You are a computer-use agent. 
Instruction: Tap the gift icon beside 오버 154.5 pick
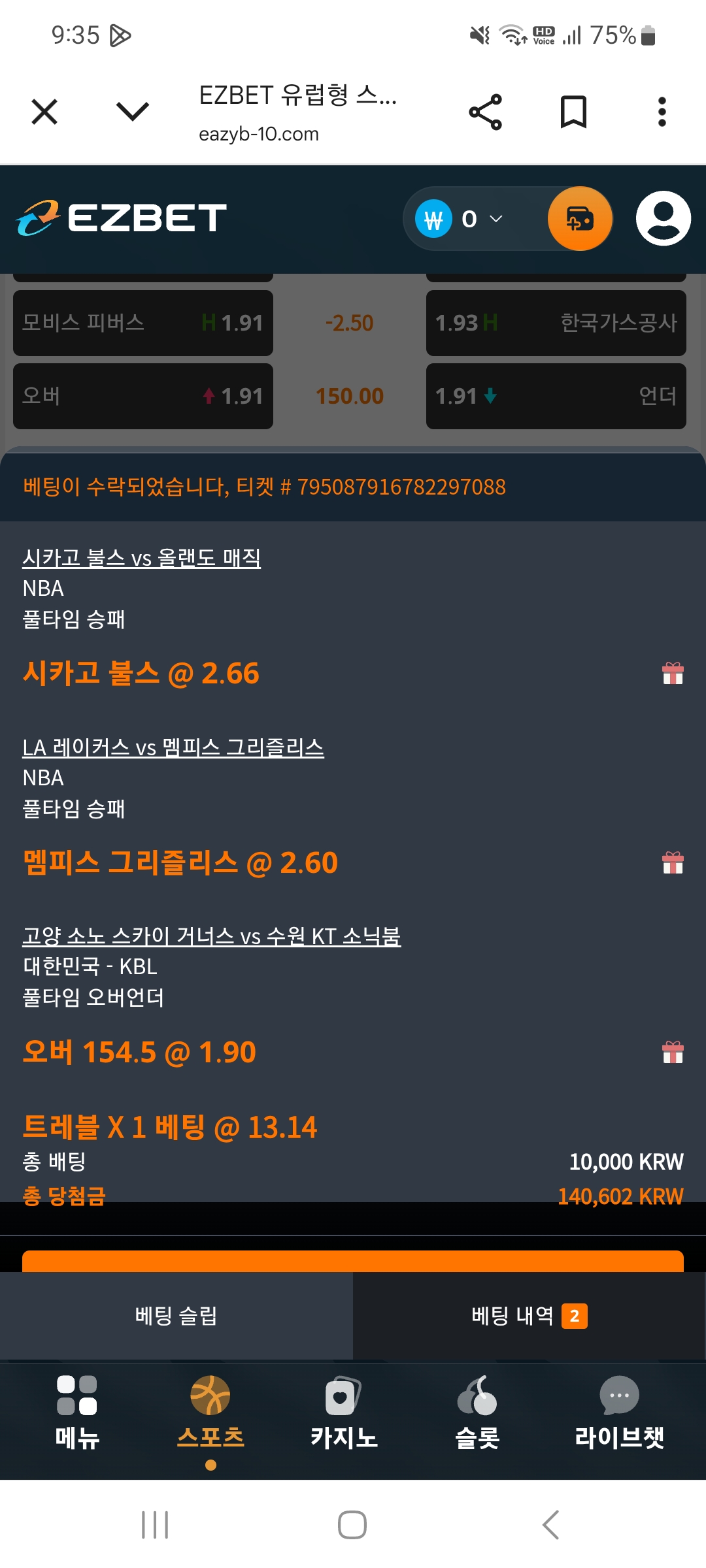tap(673, 1052)
